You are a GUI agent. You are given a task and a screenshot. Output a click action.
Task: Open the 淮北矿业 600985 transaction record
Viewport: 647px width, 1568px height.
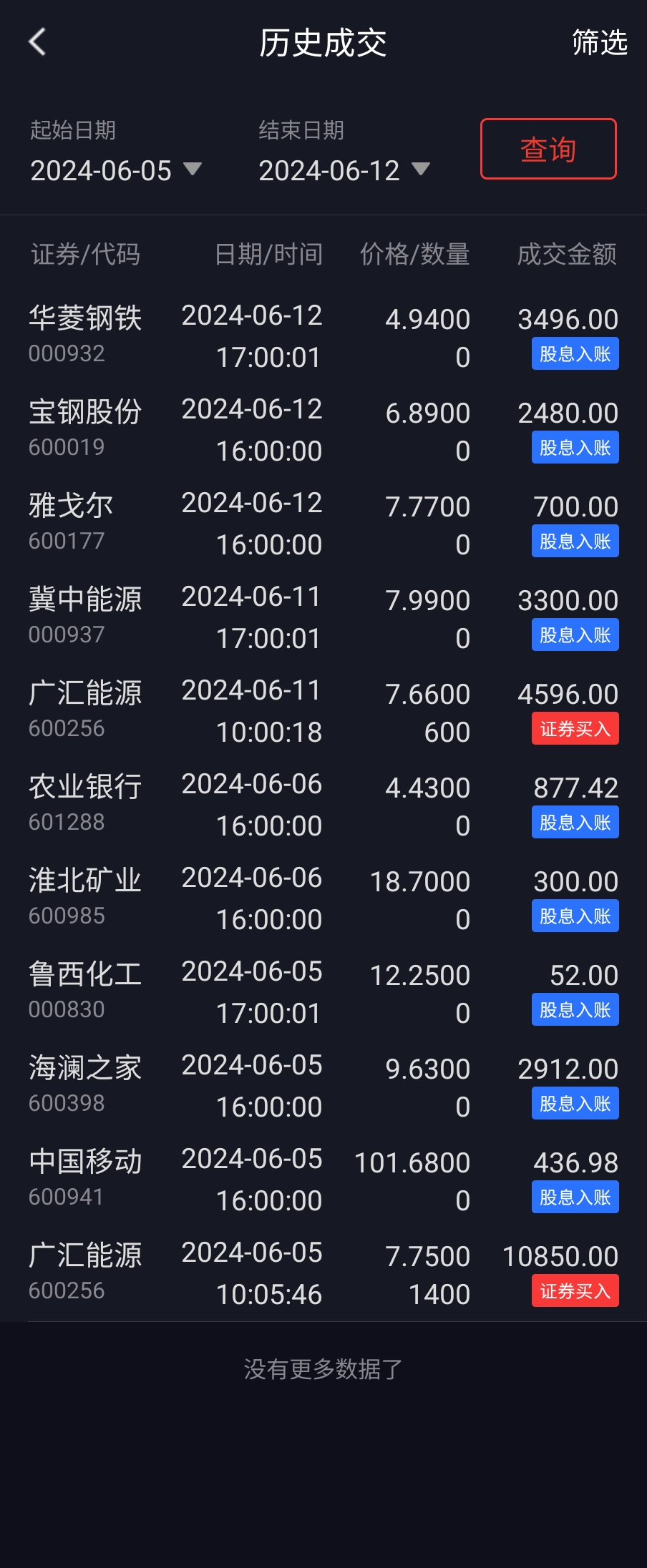click(323, 898)
